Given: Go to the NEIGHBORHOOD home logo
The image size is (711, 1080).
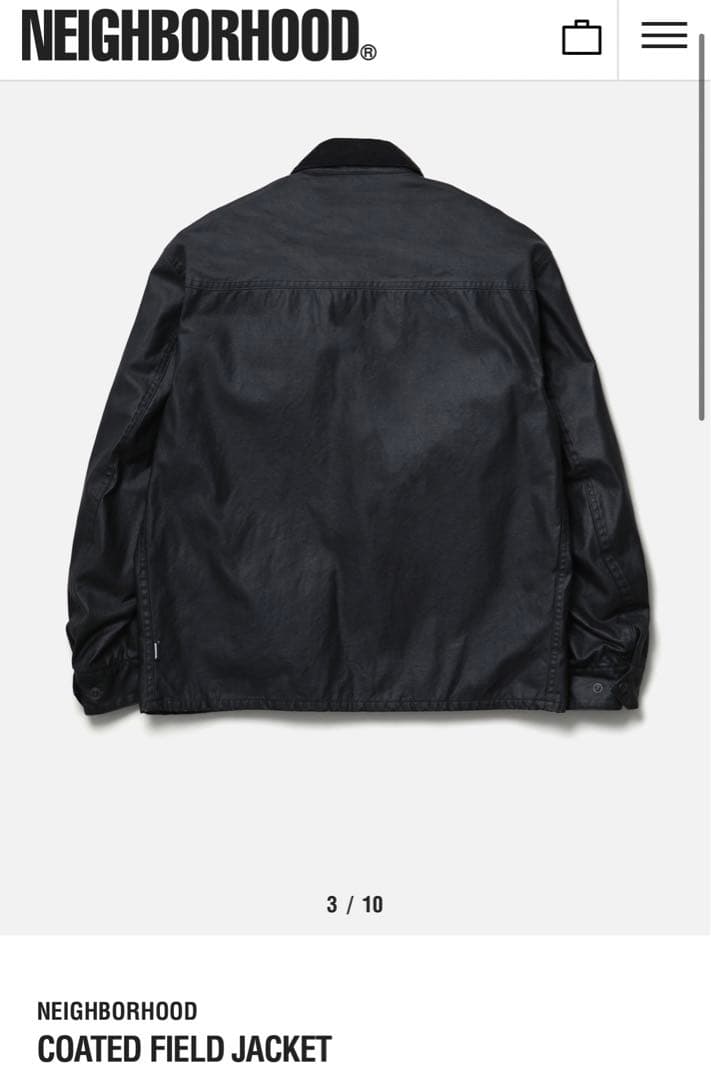Looking at the screenshot, I should [199, 36].
